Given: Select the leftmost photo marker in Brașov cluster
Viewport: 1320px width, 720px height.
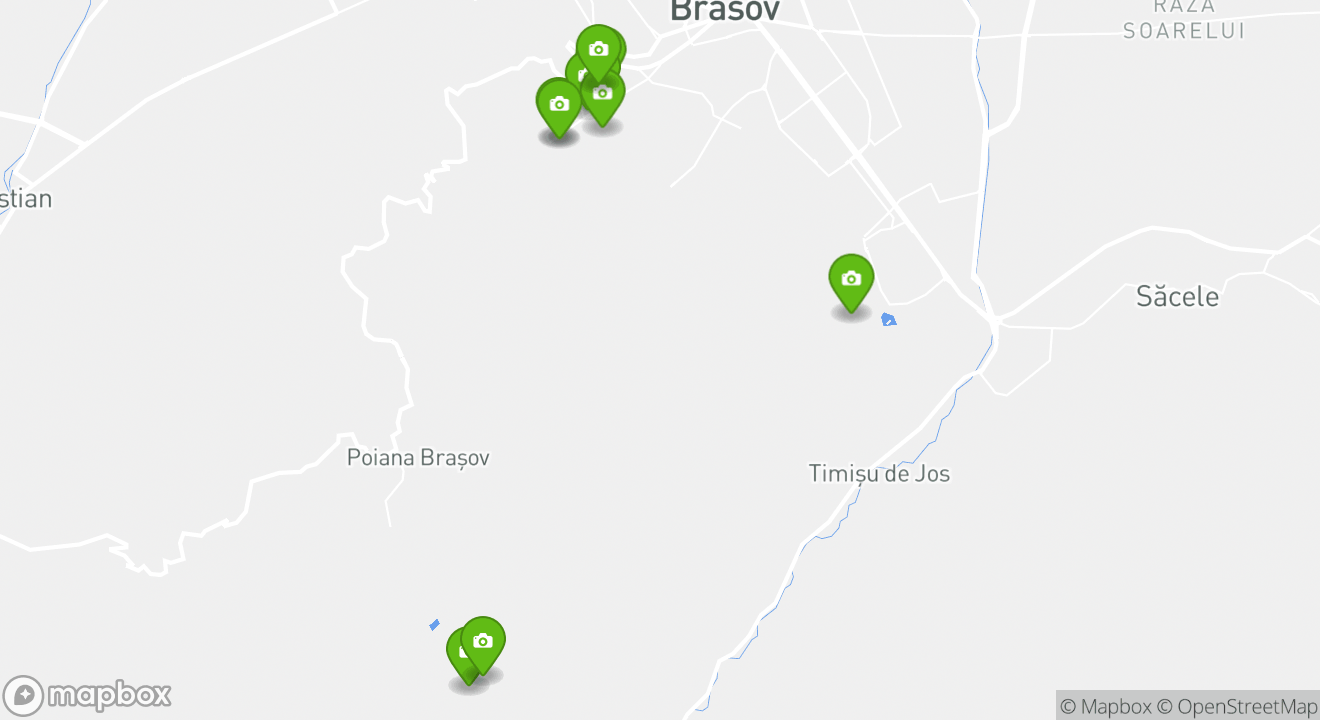Looking at the screenshot, I should pyautogui.click(x=558, y=105).
